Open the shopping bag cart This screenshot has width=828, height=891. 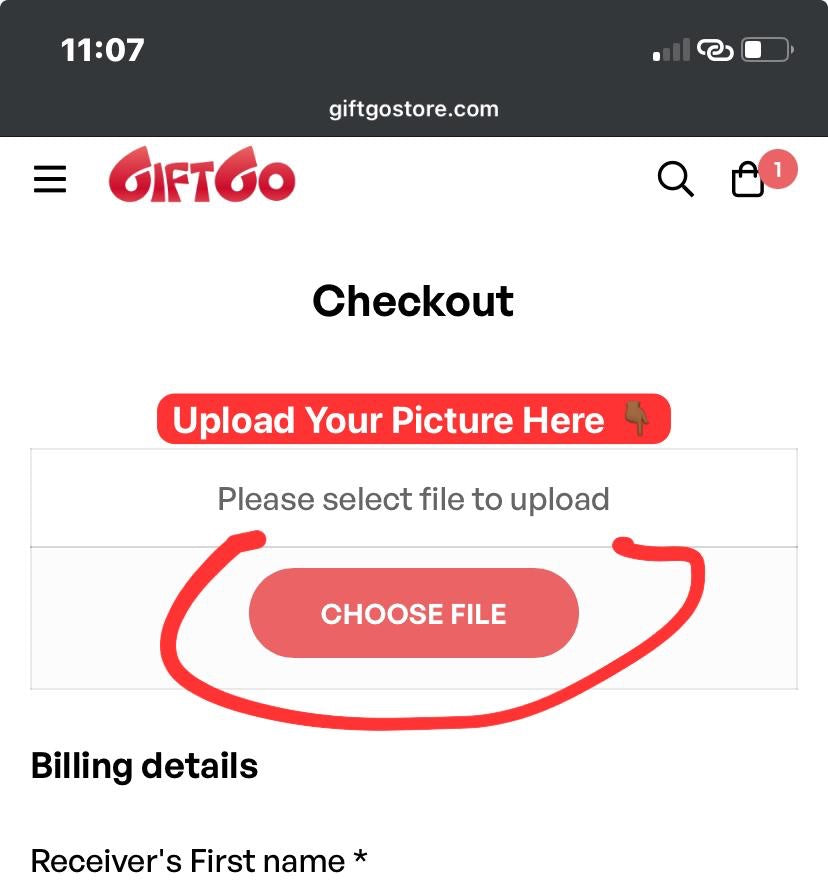click(x=748, y=181)
